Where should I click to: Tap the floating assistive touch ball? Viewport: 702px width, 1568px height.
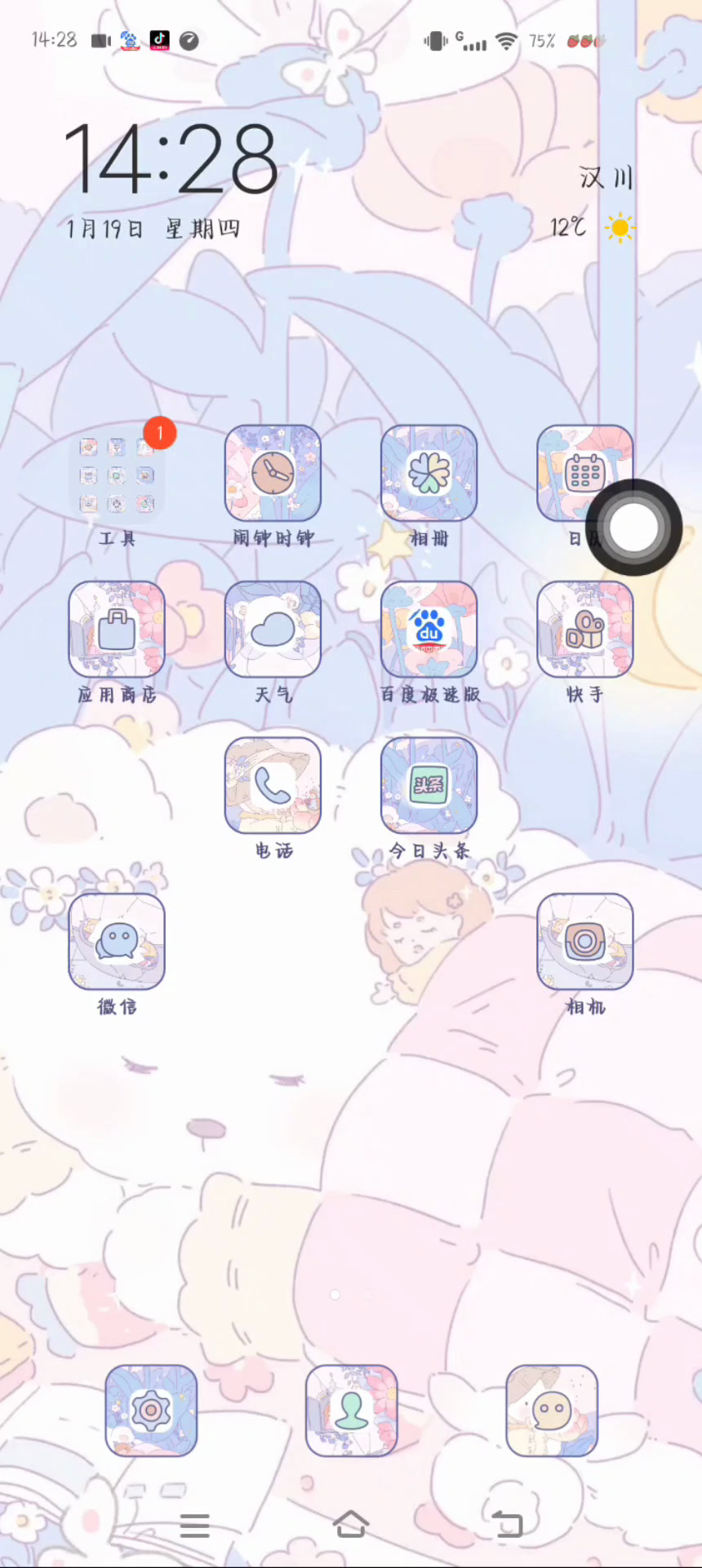tap(634, 528)
